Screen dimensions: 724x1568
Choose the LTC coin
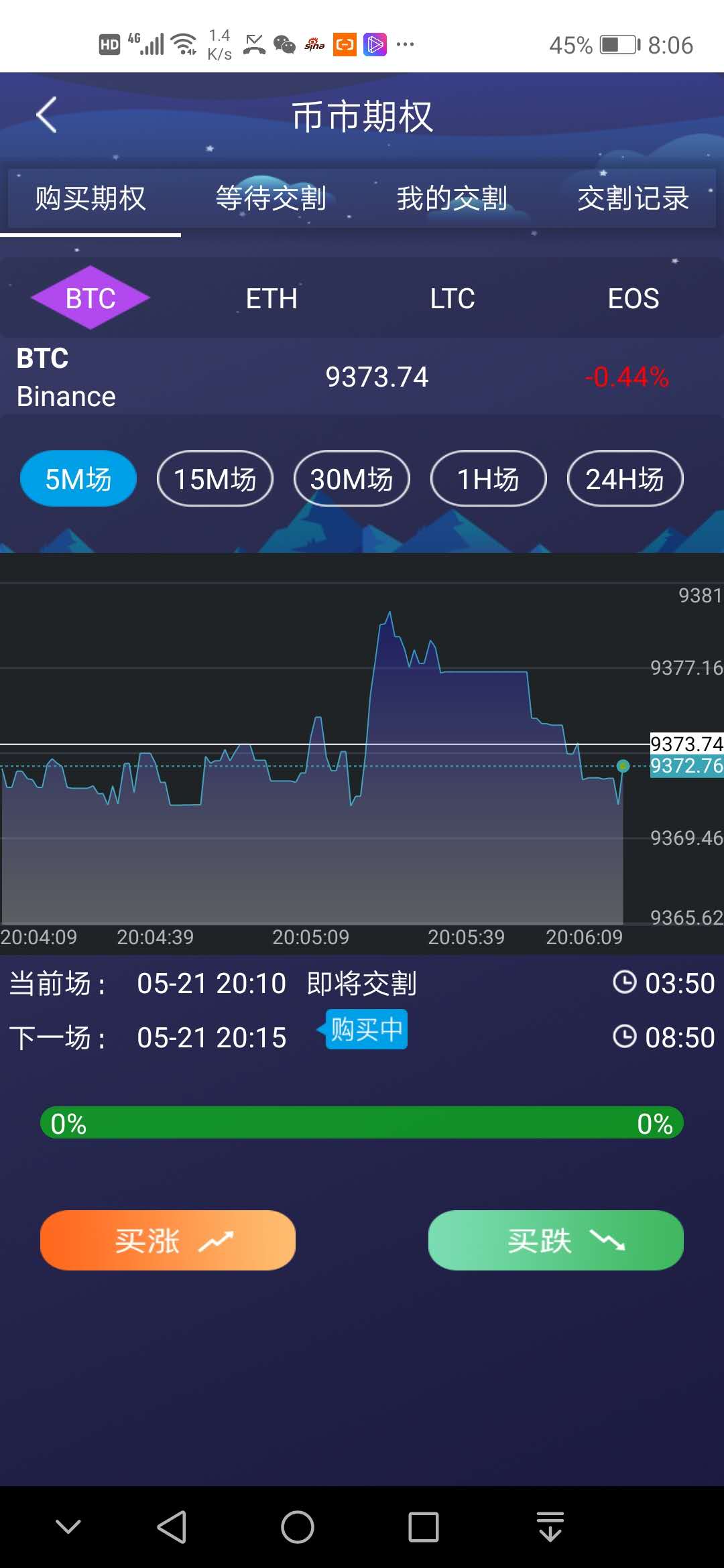click(452, 298)
